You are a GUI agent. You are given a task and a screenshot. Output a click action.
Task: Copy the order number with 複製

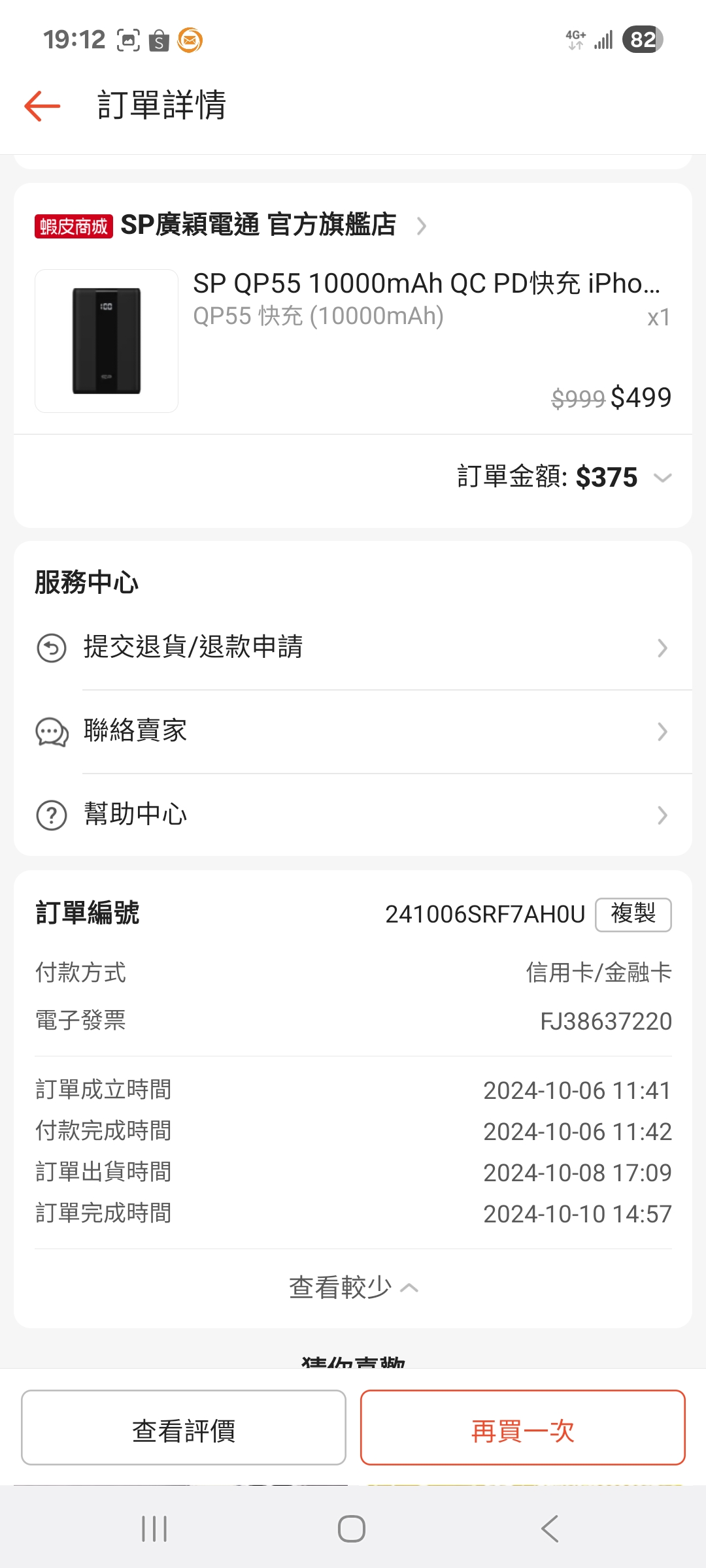633,914
